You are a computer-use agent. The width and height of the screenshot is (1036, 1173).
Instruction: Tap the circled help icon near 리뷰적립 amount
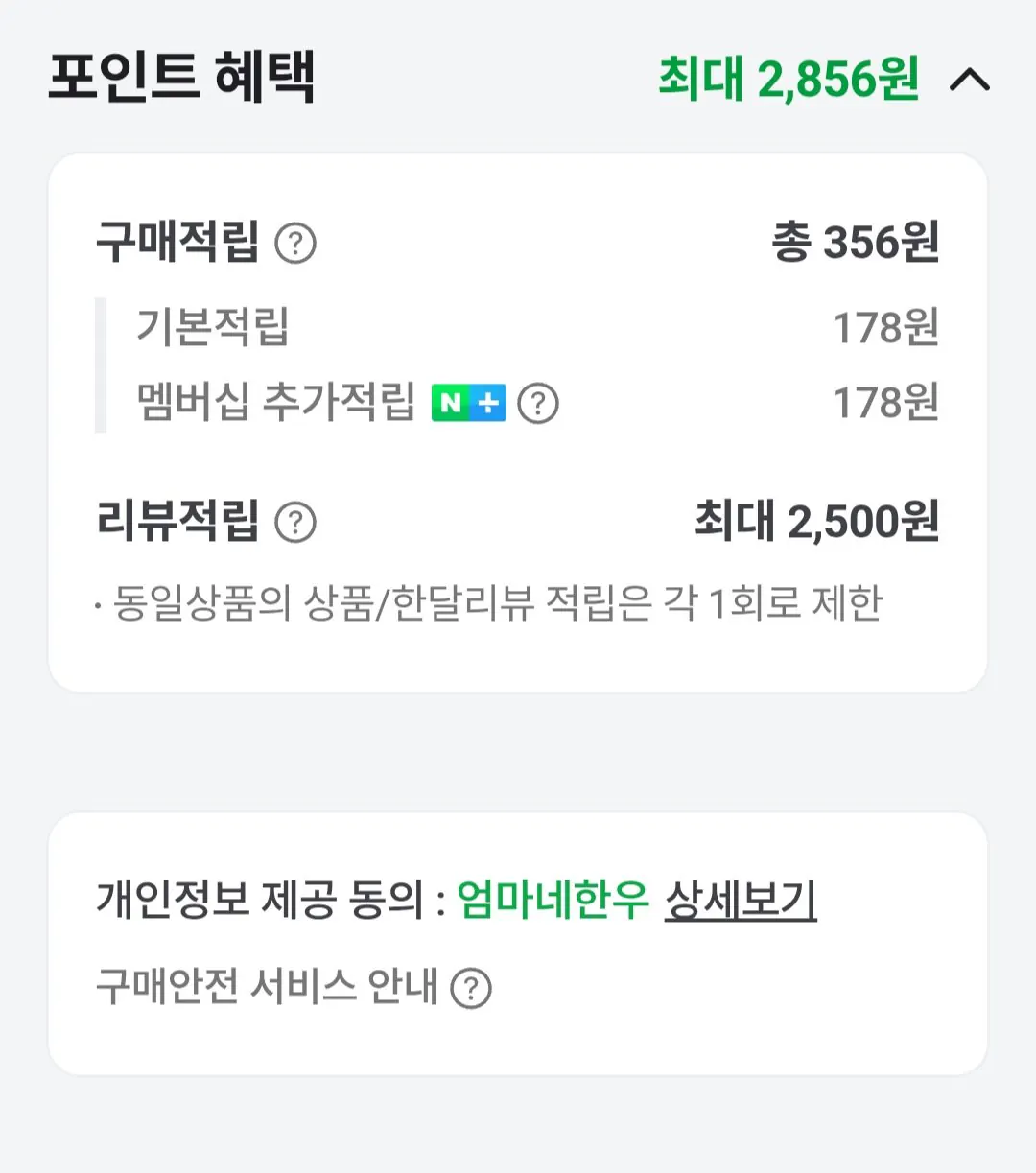[x=296, y=523]
